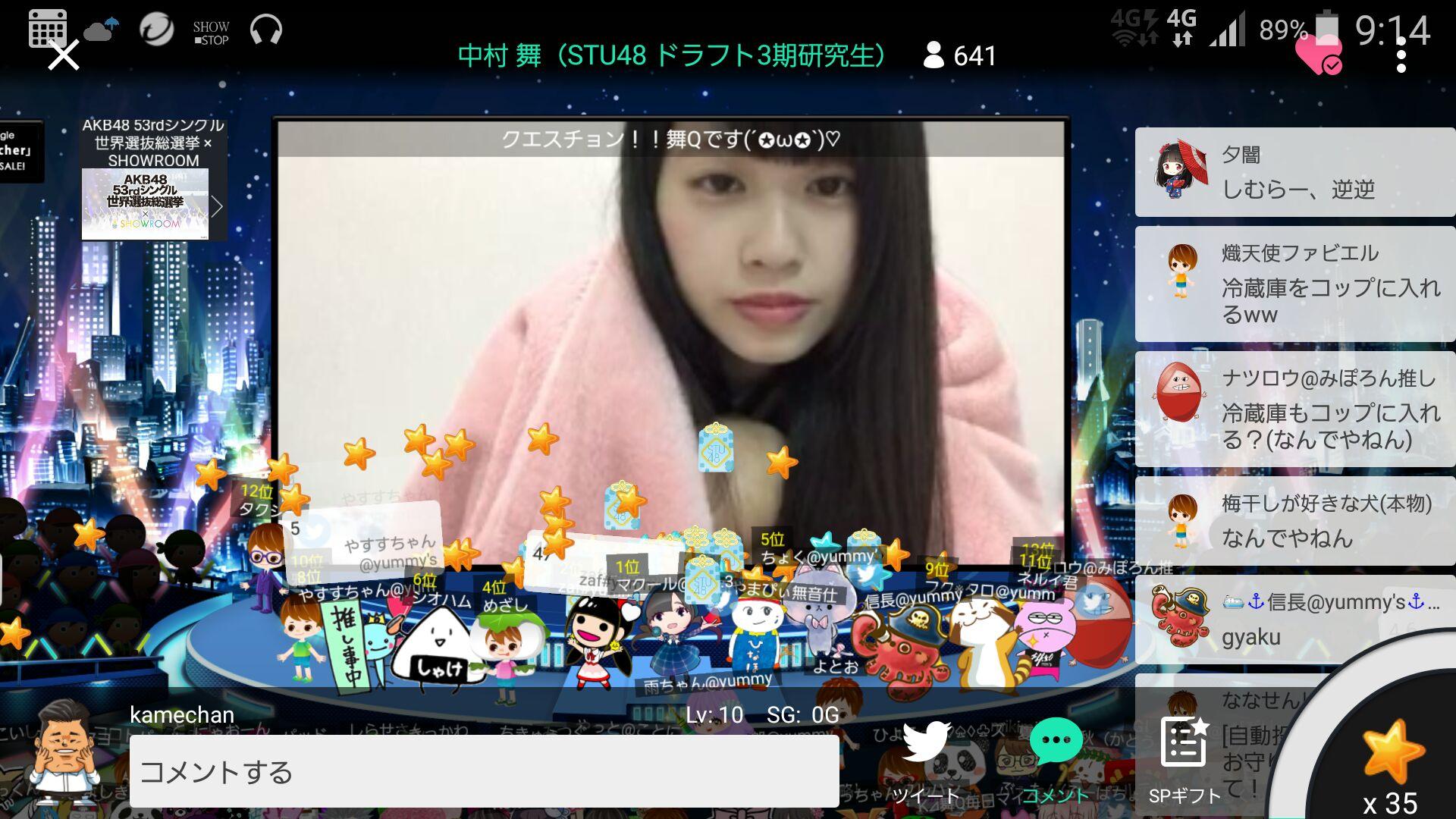Share the stream via the Tweet button
1456x819 pixels.
[x=925, y=759]
